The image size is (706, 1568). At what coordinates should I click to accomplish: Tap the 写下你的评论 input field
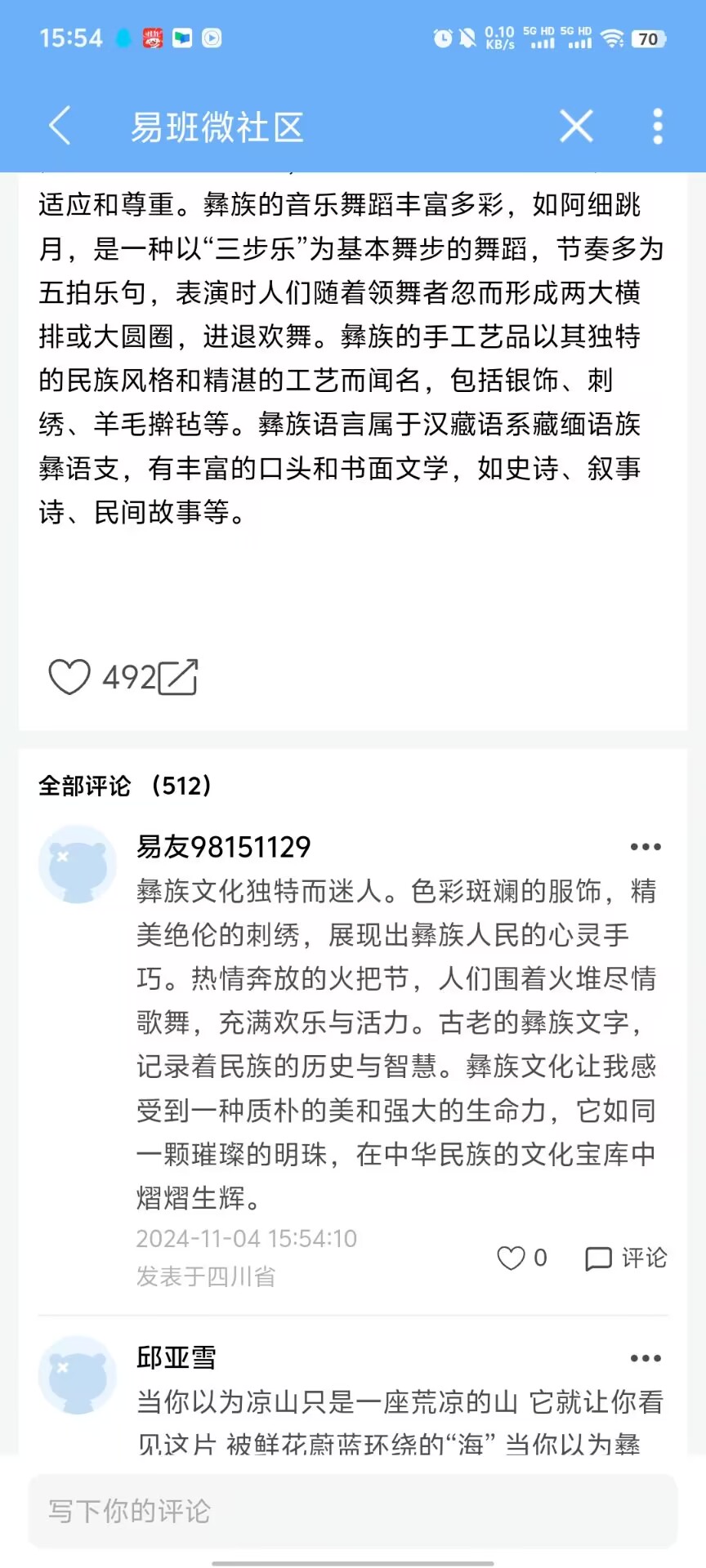[x=353, y=1510]
